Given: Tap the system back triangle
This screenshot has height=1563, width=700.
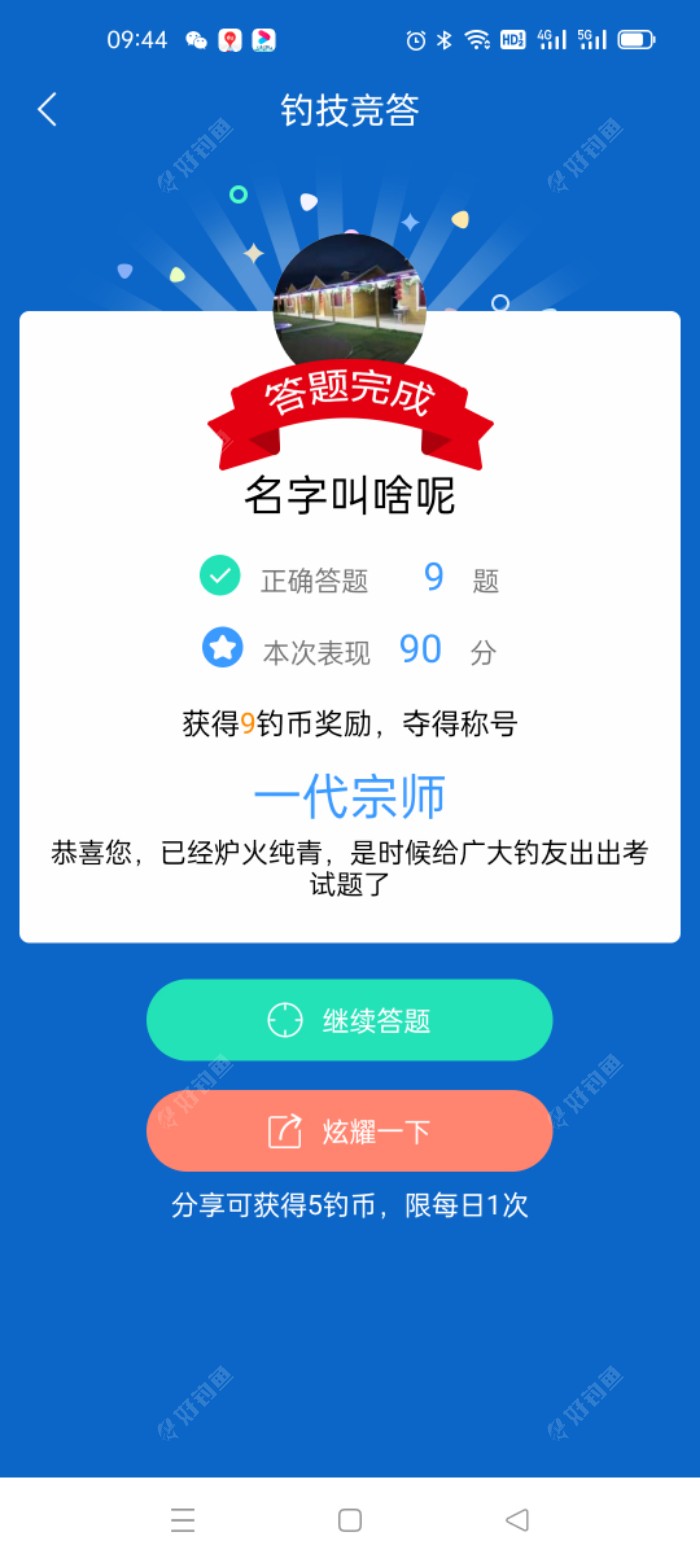Looking at the screenshot, I should click(x=516, y=1520).
